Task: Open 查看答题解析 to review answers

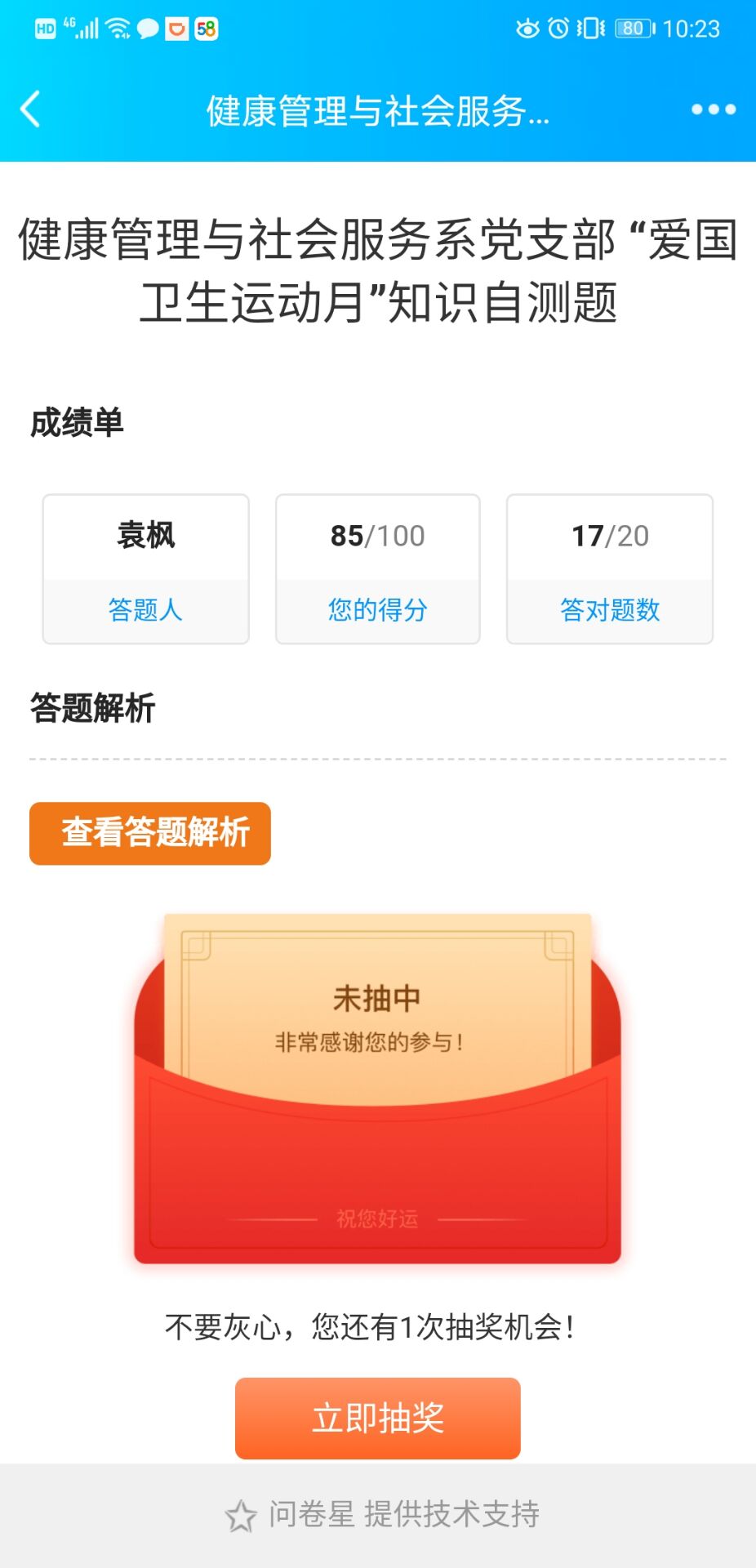Action: [150, 833]
